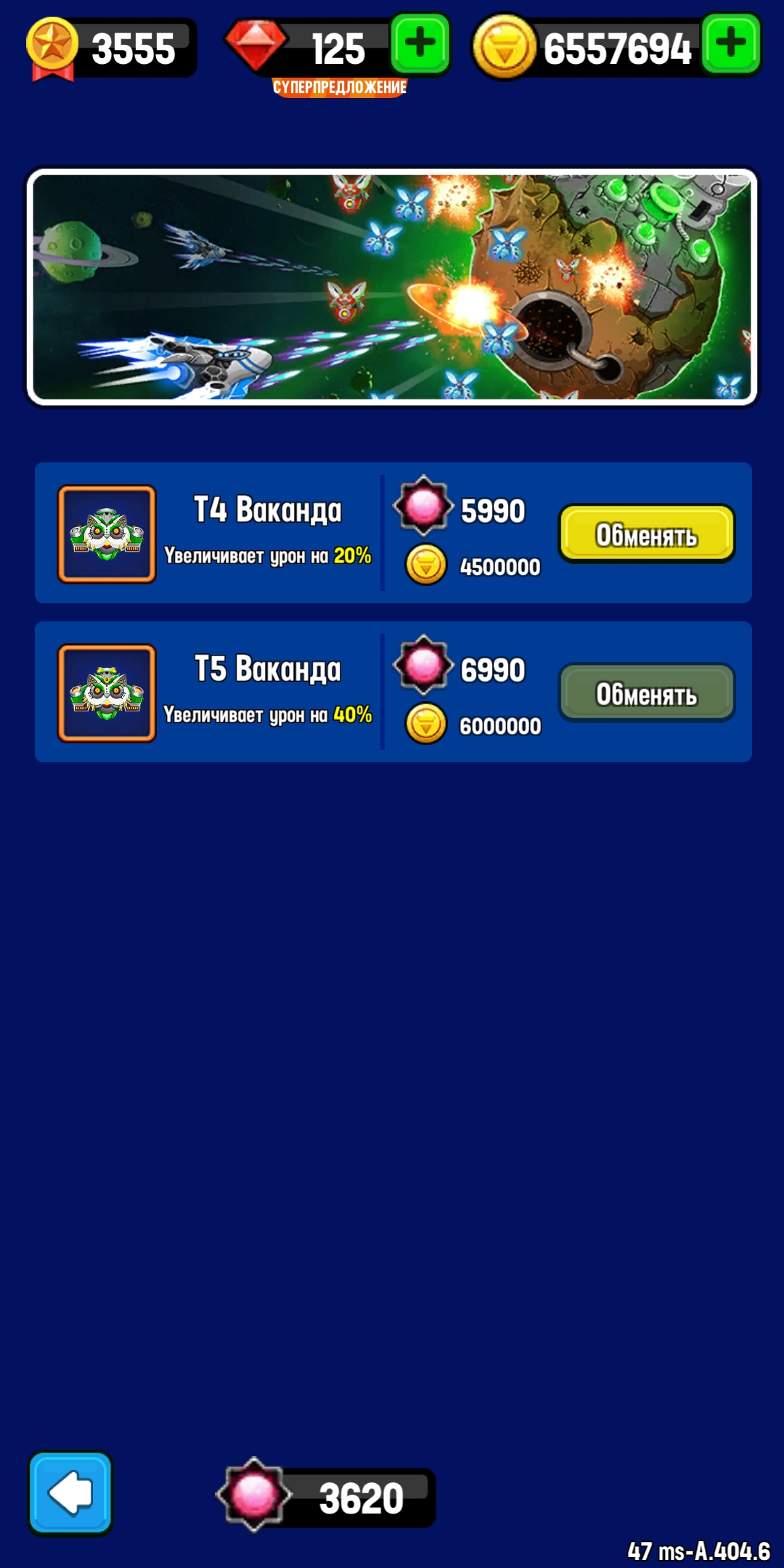Open the T5 Ваканда drone icon
Image resolution: width=784 pixels, height=1568 pixels.
107,693
